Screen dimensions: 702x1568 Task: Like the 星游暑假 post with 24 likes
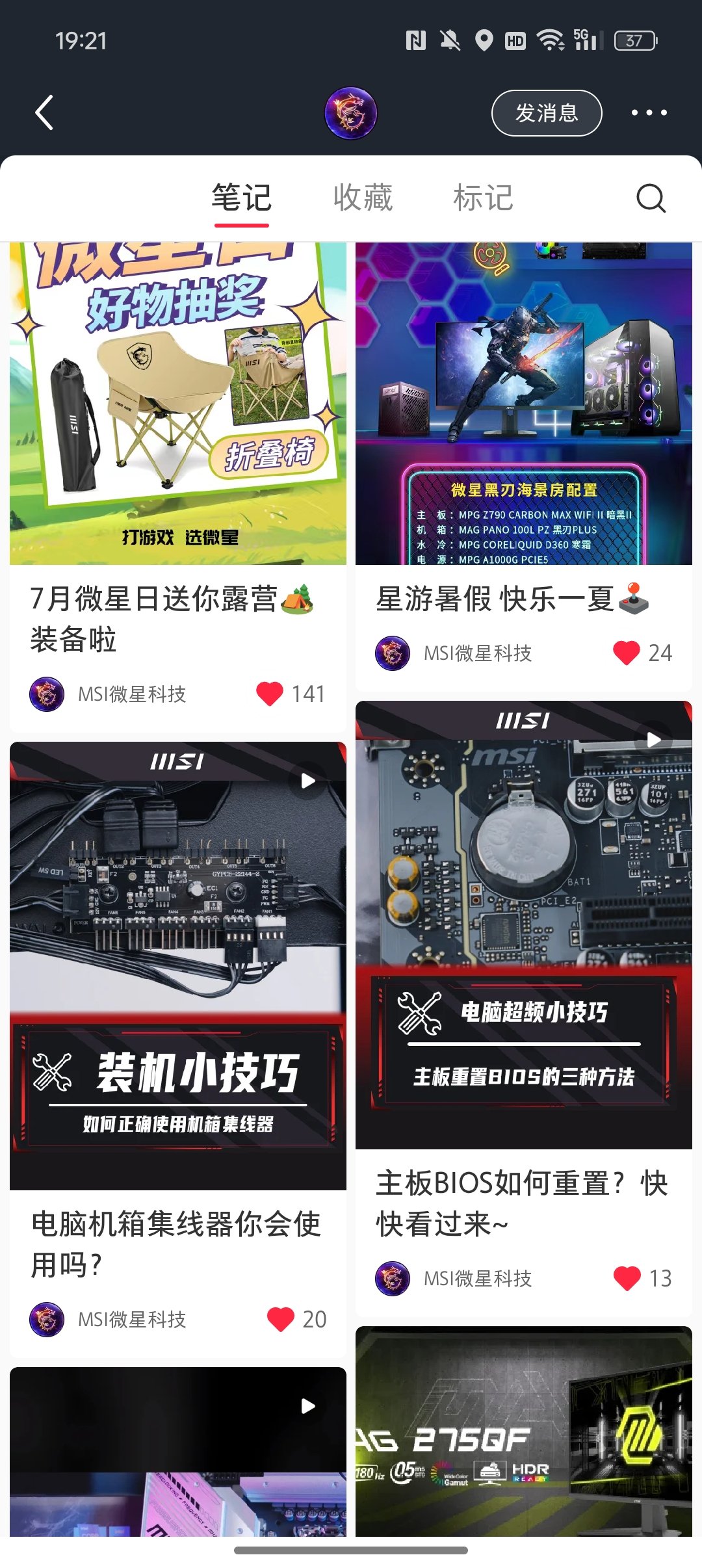pos(627,653)
